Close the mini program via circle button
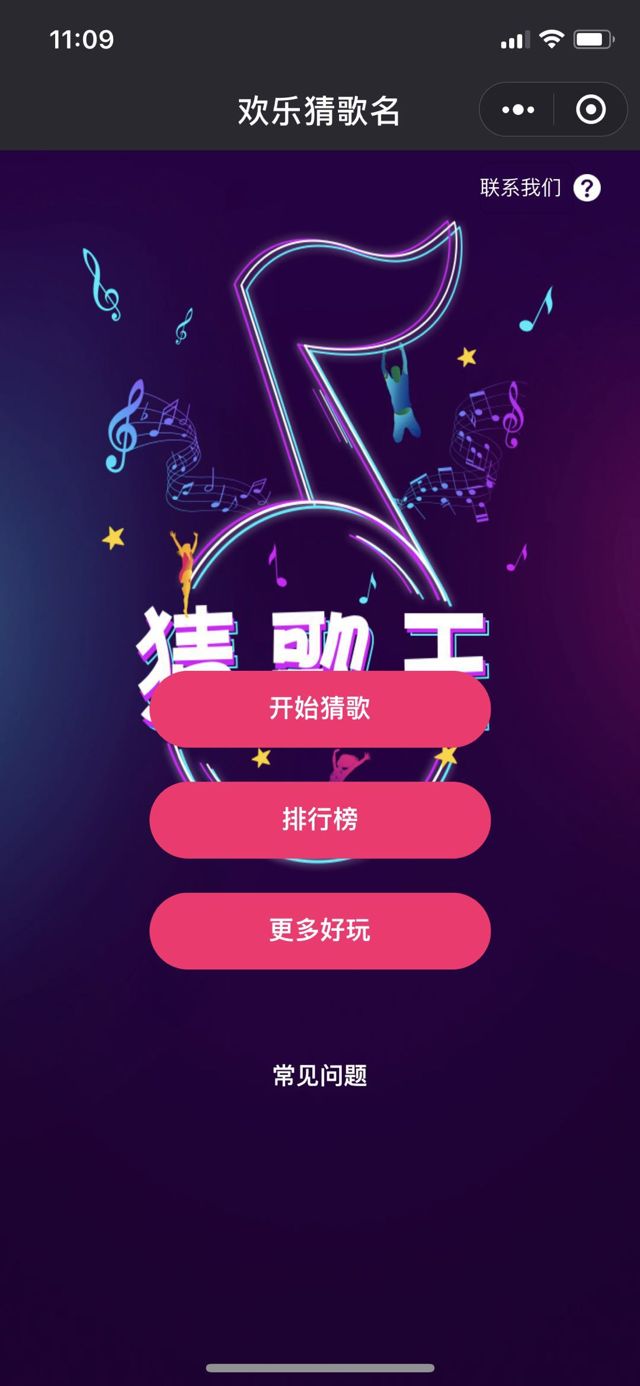The image size is (640, 1386). [591, 110]
